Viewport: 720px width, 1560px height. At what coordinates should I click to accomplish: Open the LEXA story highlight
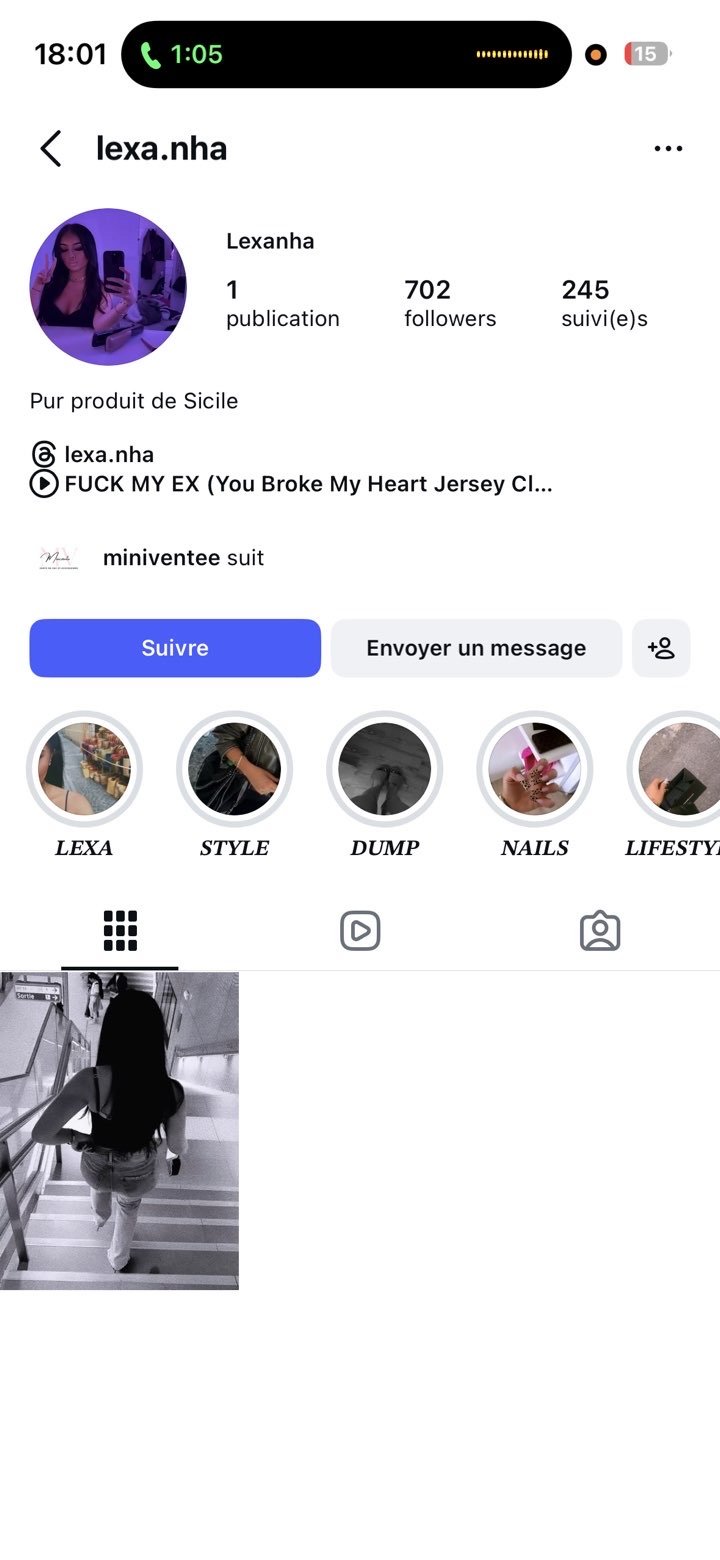point(84,769)
